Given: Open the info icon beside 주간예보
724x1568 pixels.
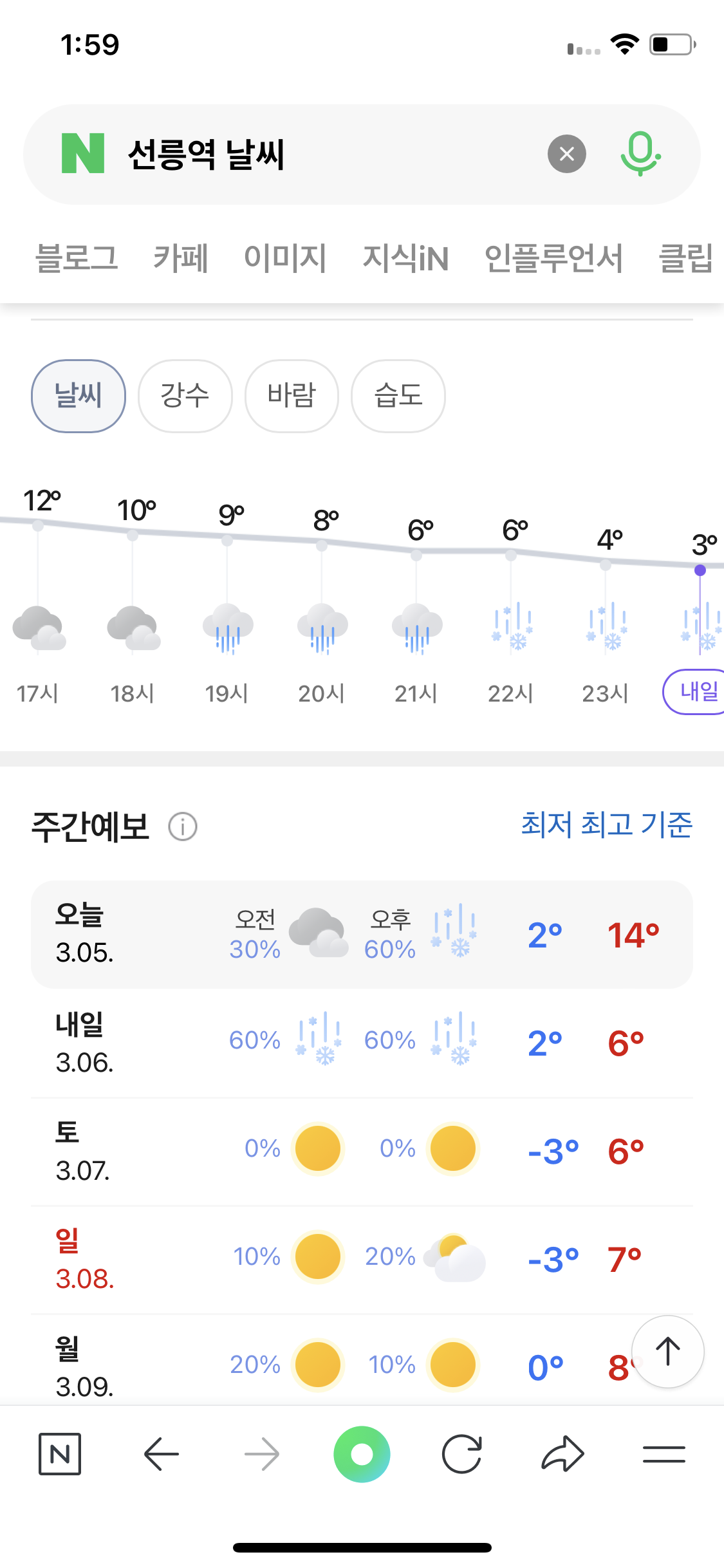Looking at the screenshot, I should 183,826.
